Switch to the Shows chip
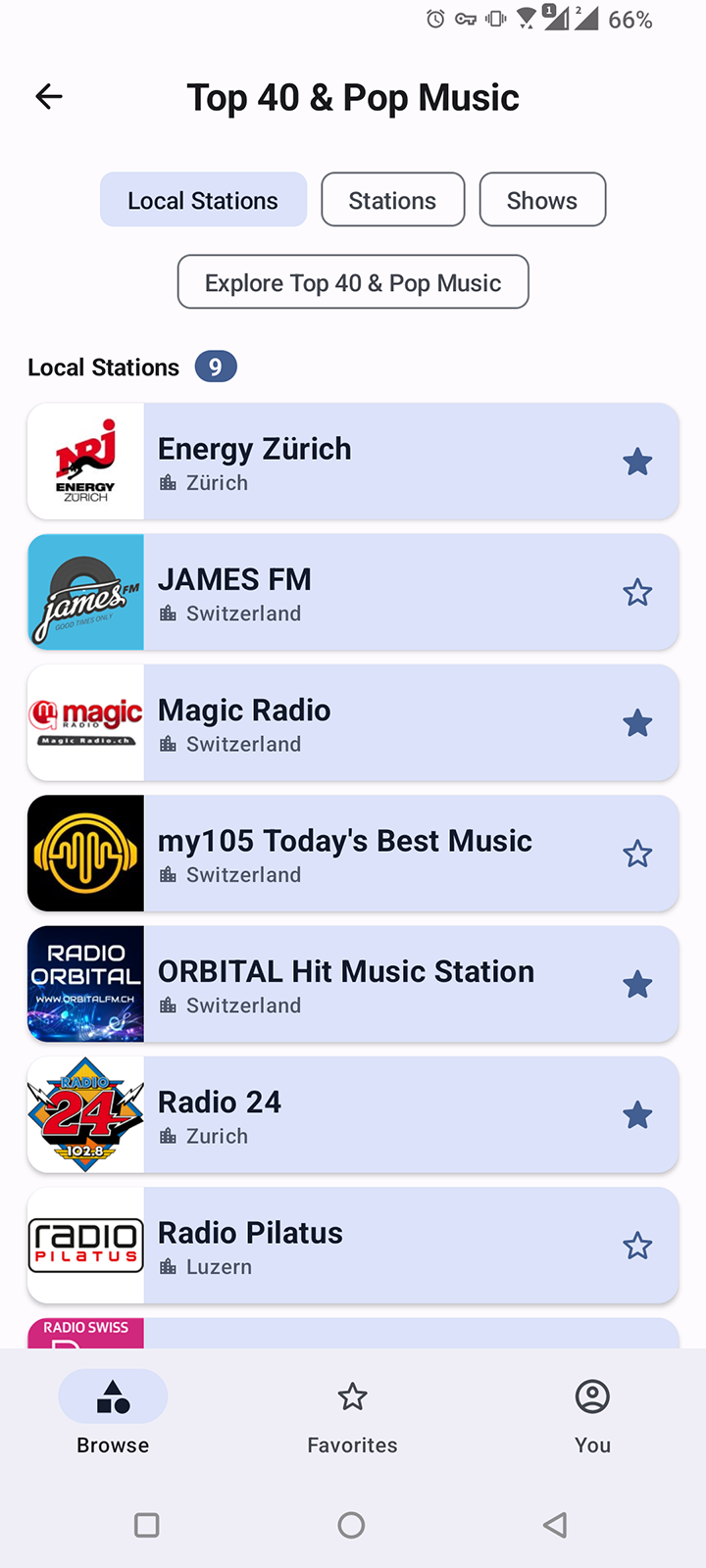 [x=542, y=200]
